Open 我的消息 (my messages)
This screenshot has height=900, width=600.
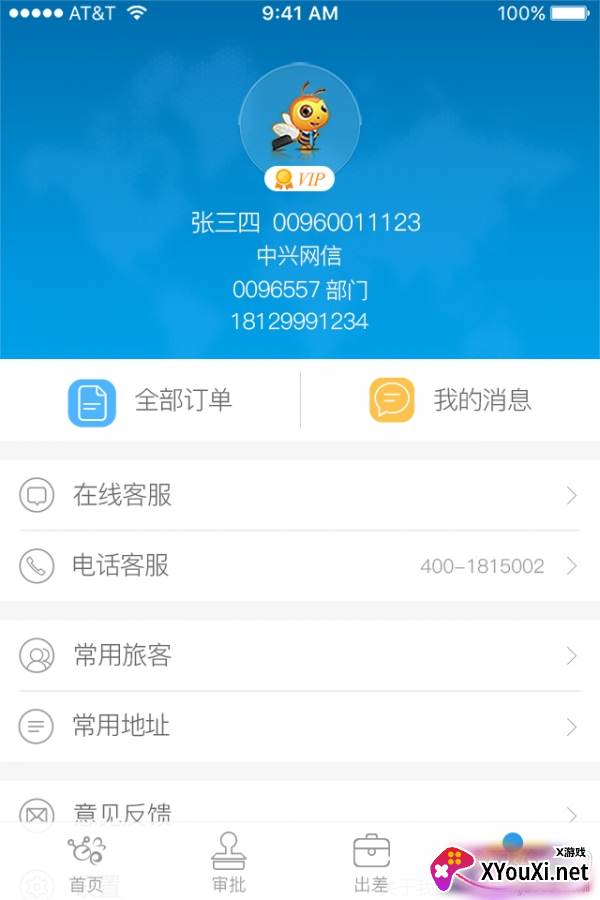pos(450,401)
